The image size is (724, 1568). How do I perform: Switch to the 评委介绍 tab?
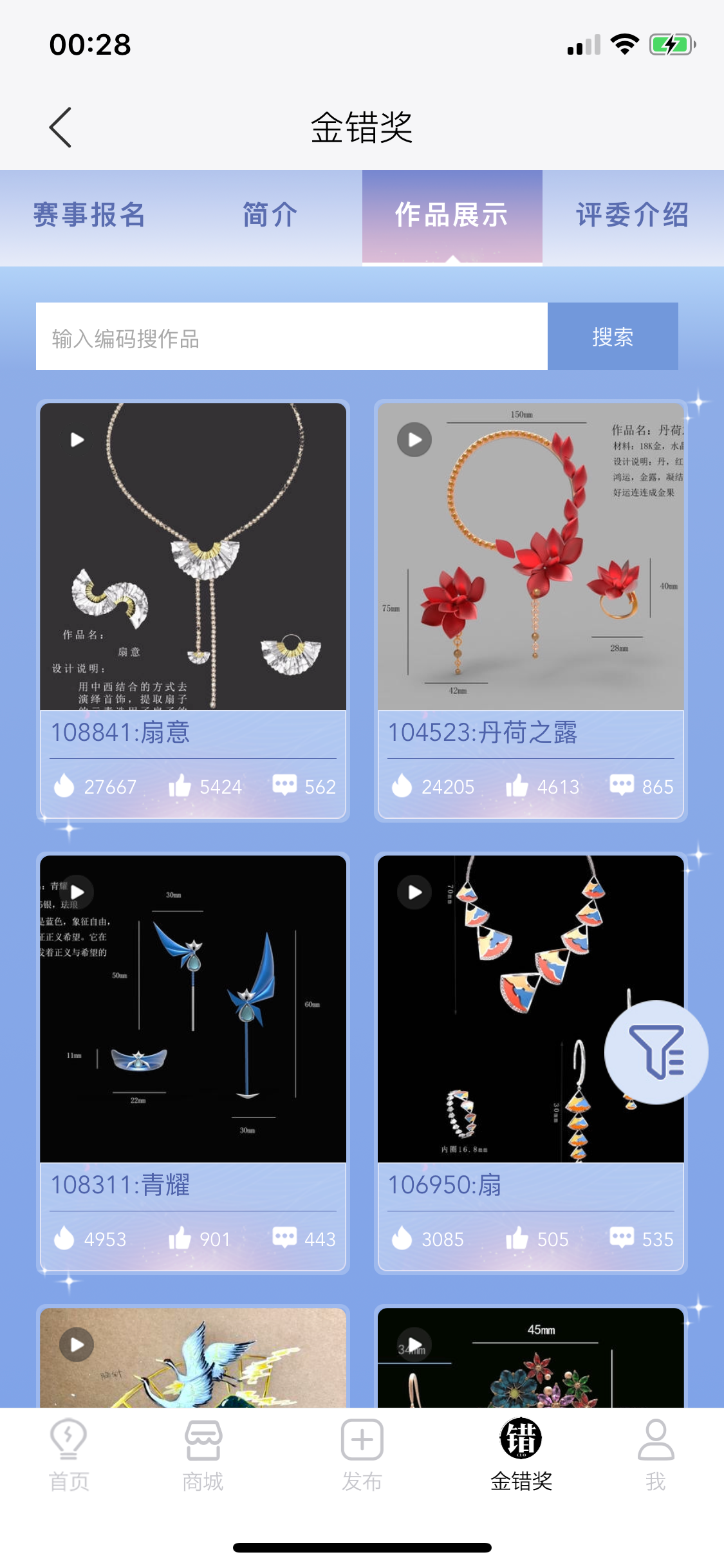tap(633, 215)
